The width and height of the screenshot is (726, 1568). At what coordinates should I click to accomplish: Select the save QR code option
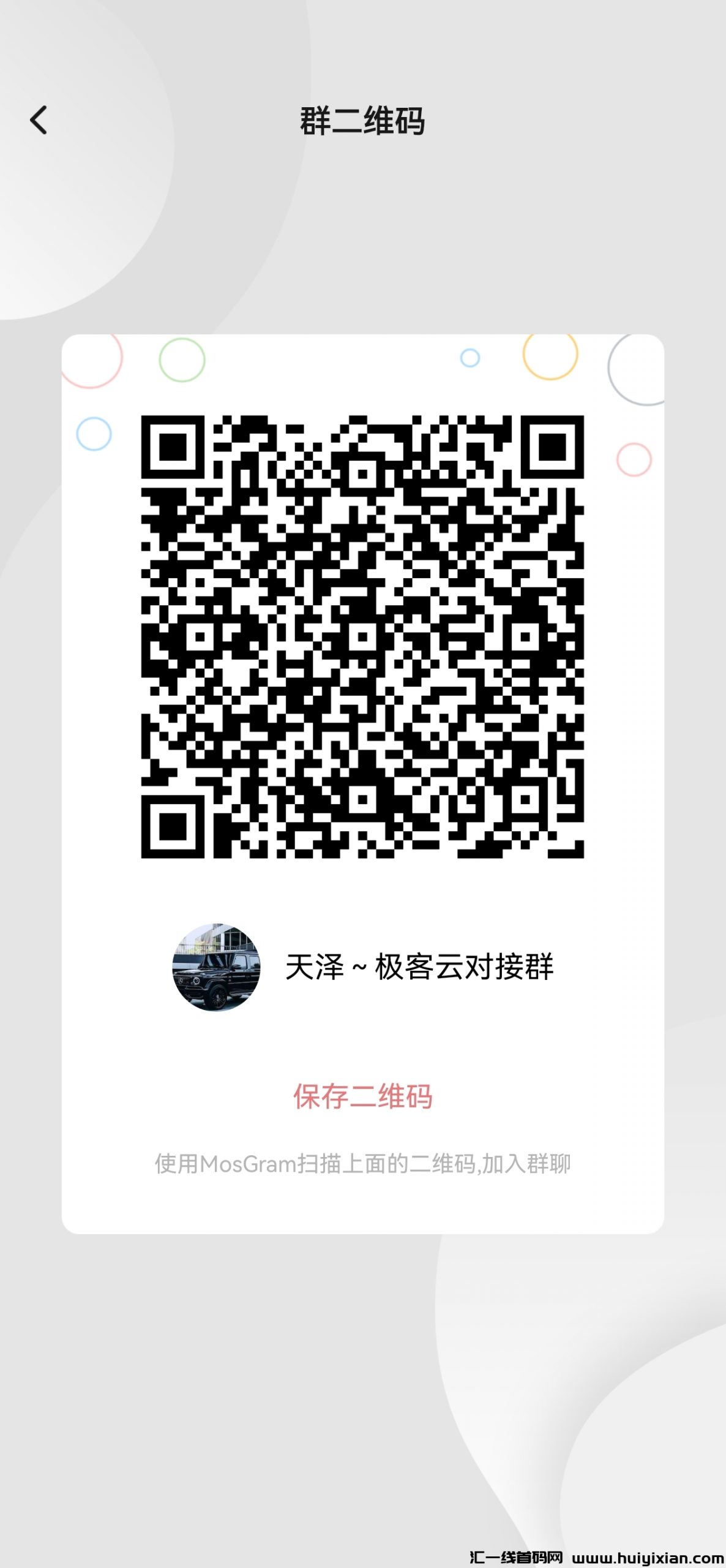tap(362, 1096)
